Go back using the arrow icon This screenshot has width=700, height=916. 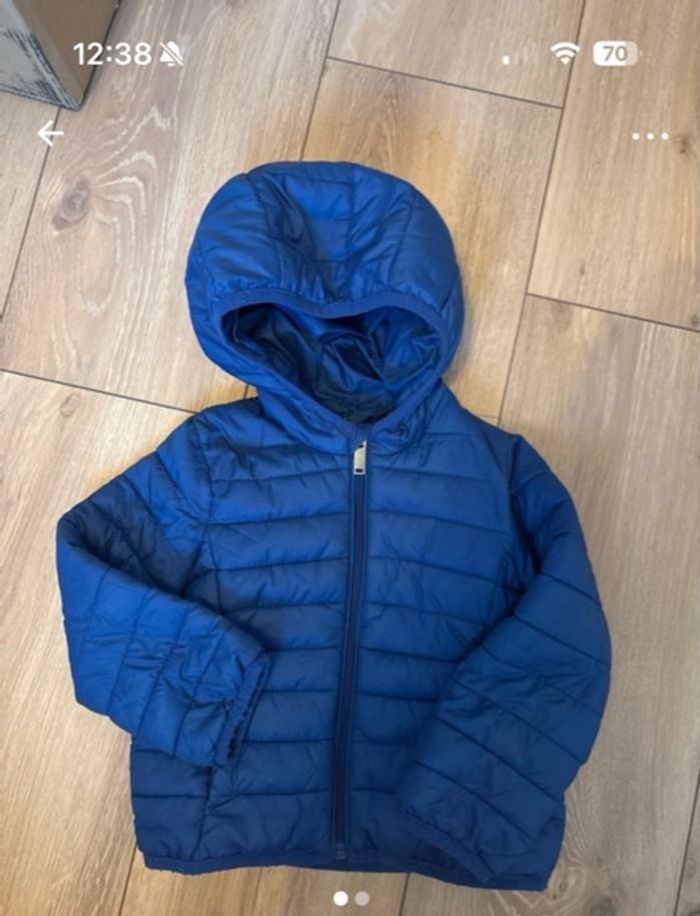pos(49,133)
